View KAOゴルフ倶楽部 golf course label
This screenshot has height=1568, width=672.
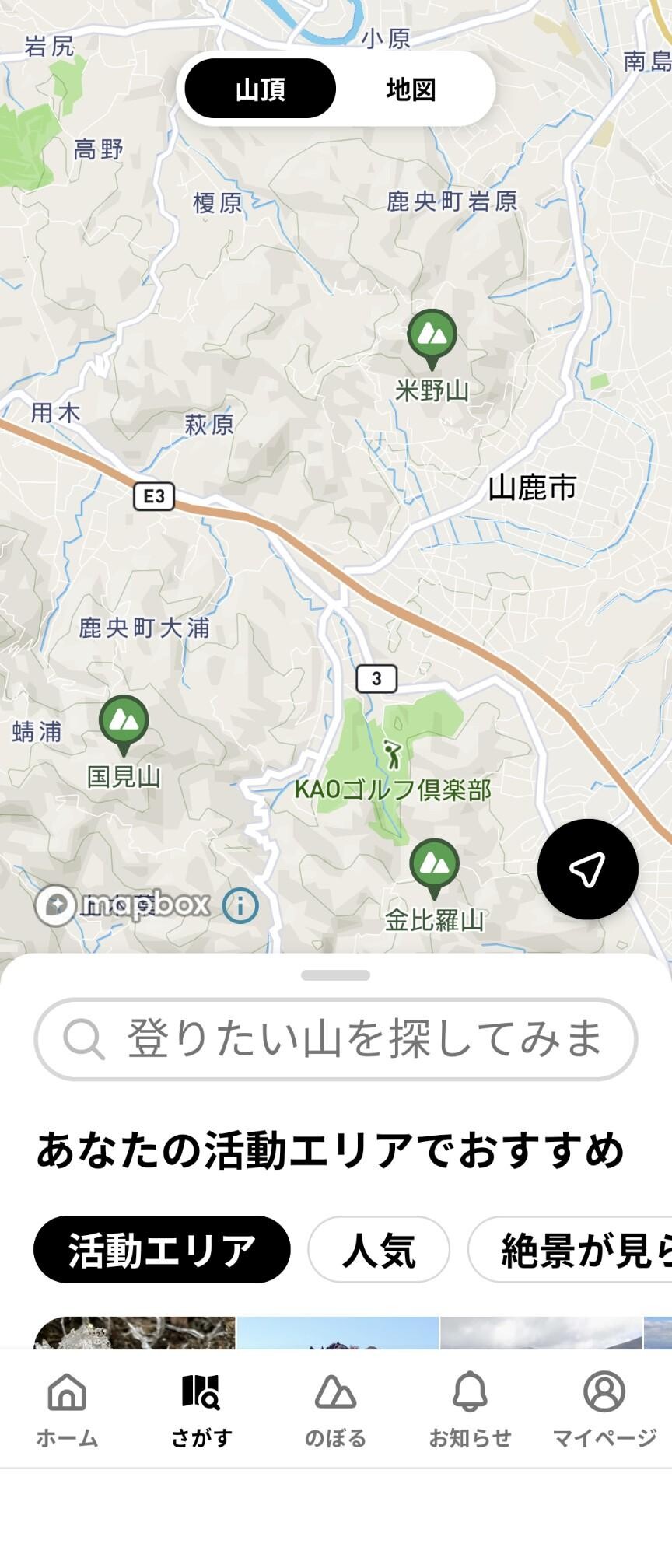394,791
